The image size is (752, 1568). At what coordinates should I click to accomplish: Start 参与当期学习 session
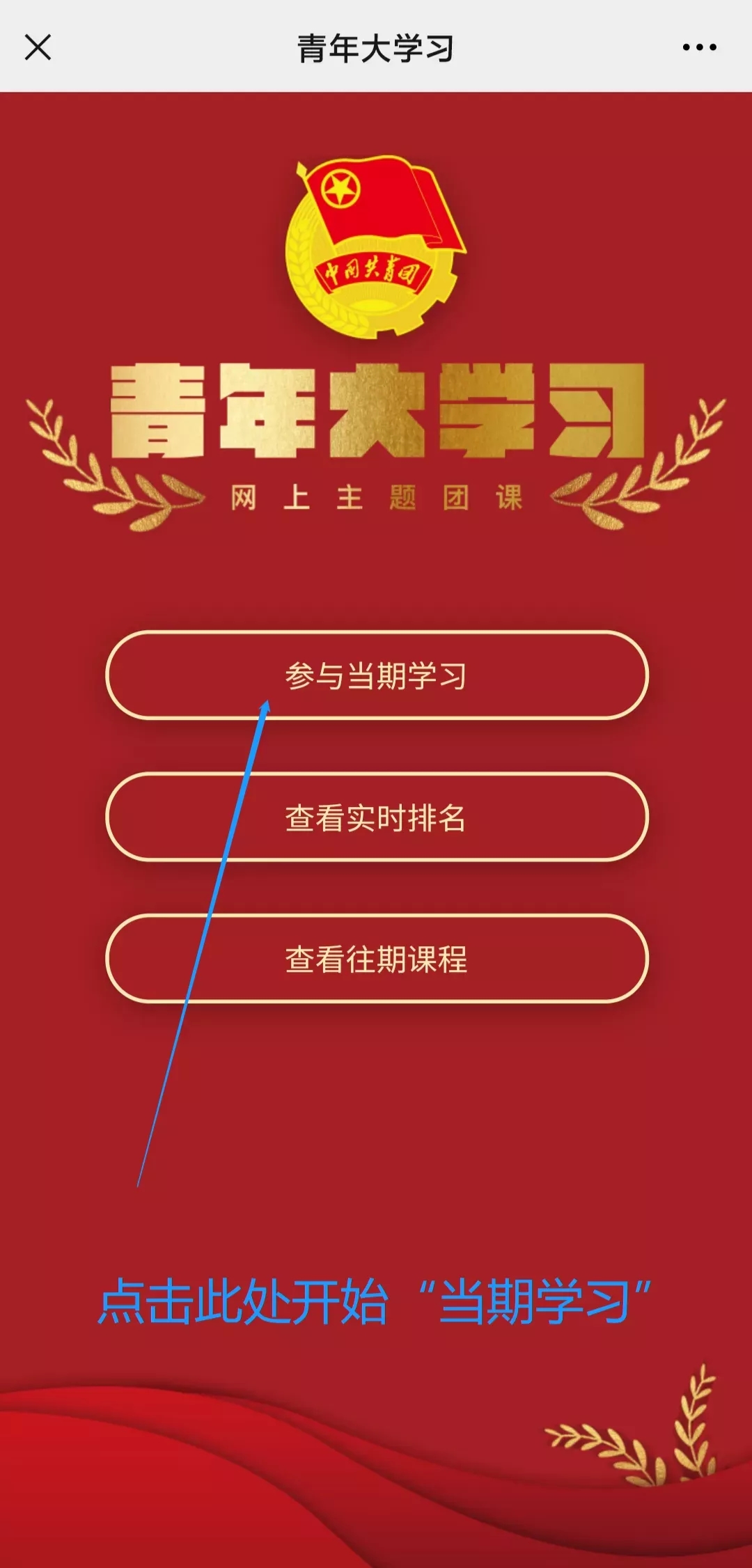coord(377,675)
